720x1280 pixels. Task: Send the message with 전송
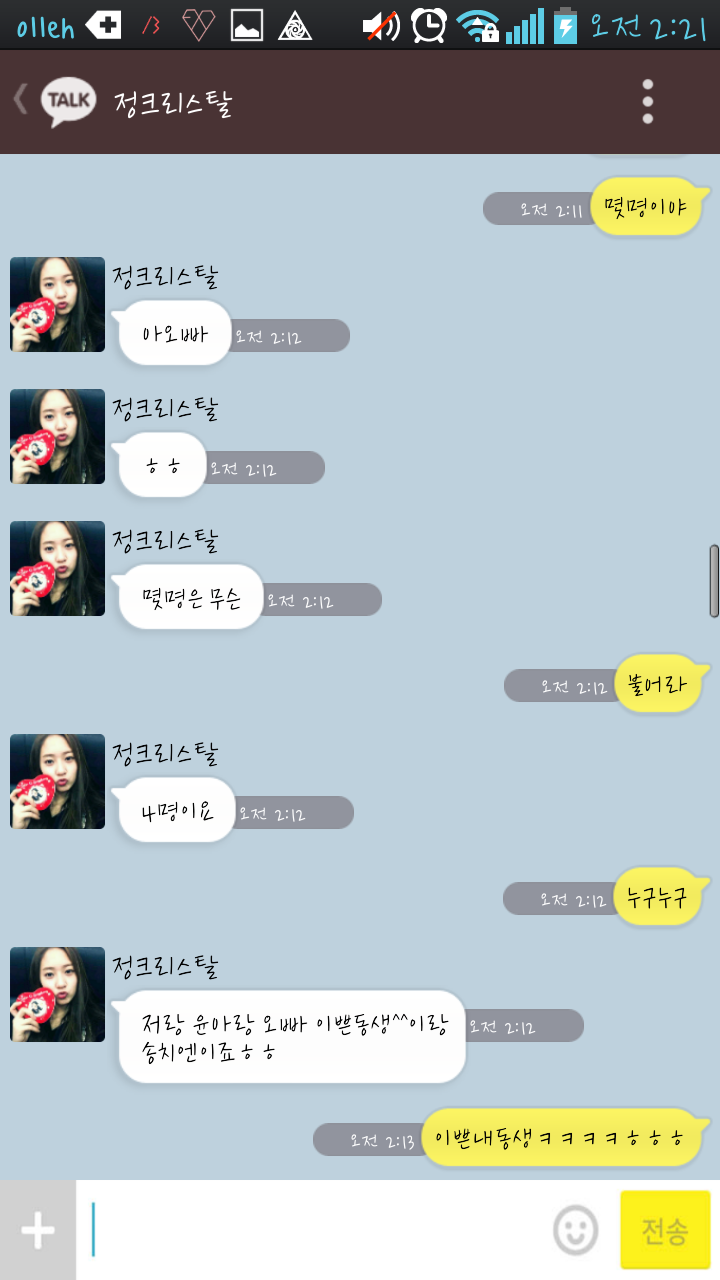coord(665,1229)
